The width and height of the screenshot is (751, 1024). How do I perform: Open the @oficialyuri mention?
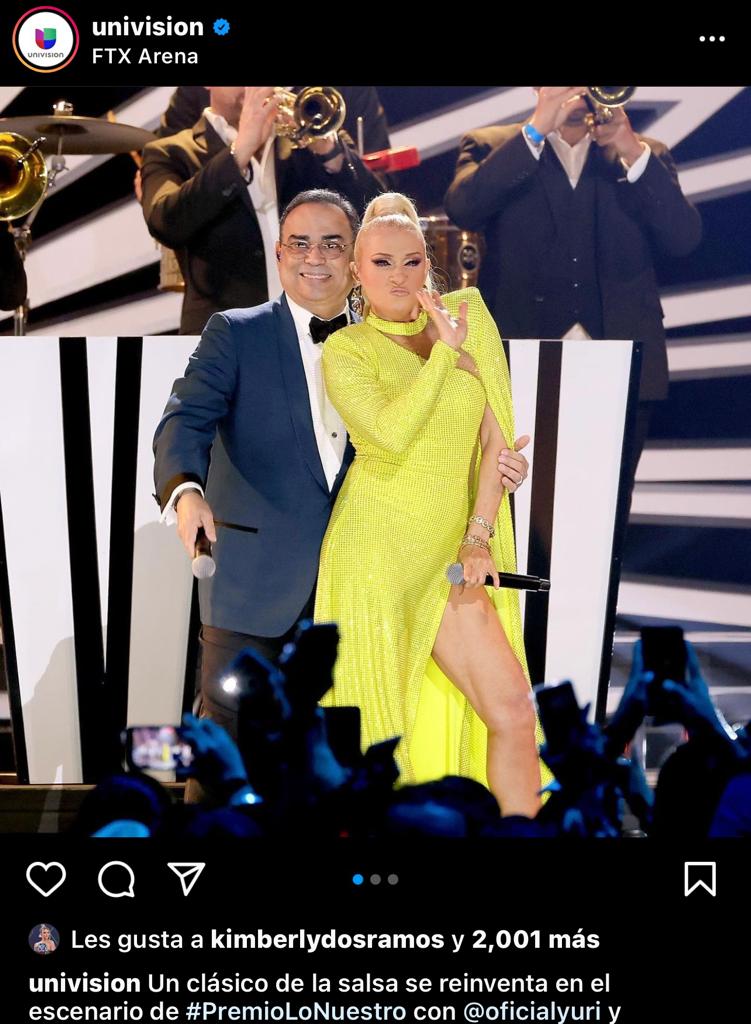coord(531,1011)
